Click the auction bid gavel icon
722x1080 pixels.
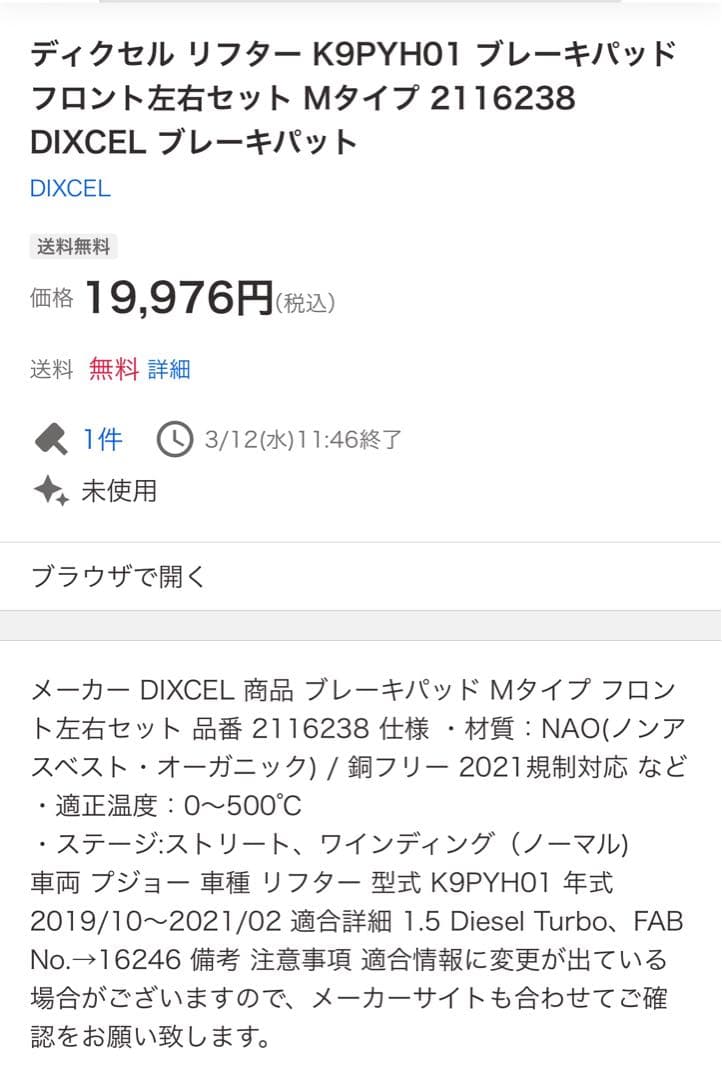(x=40, y=438)
